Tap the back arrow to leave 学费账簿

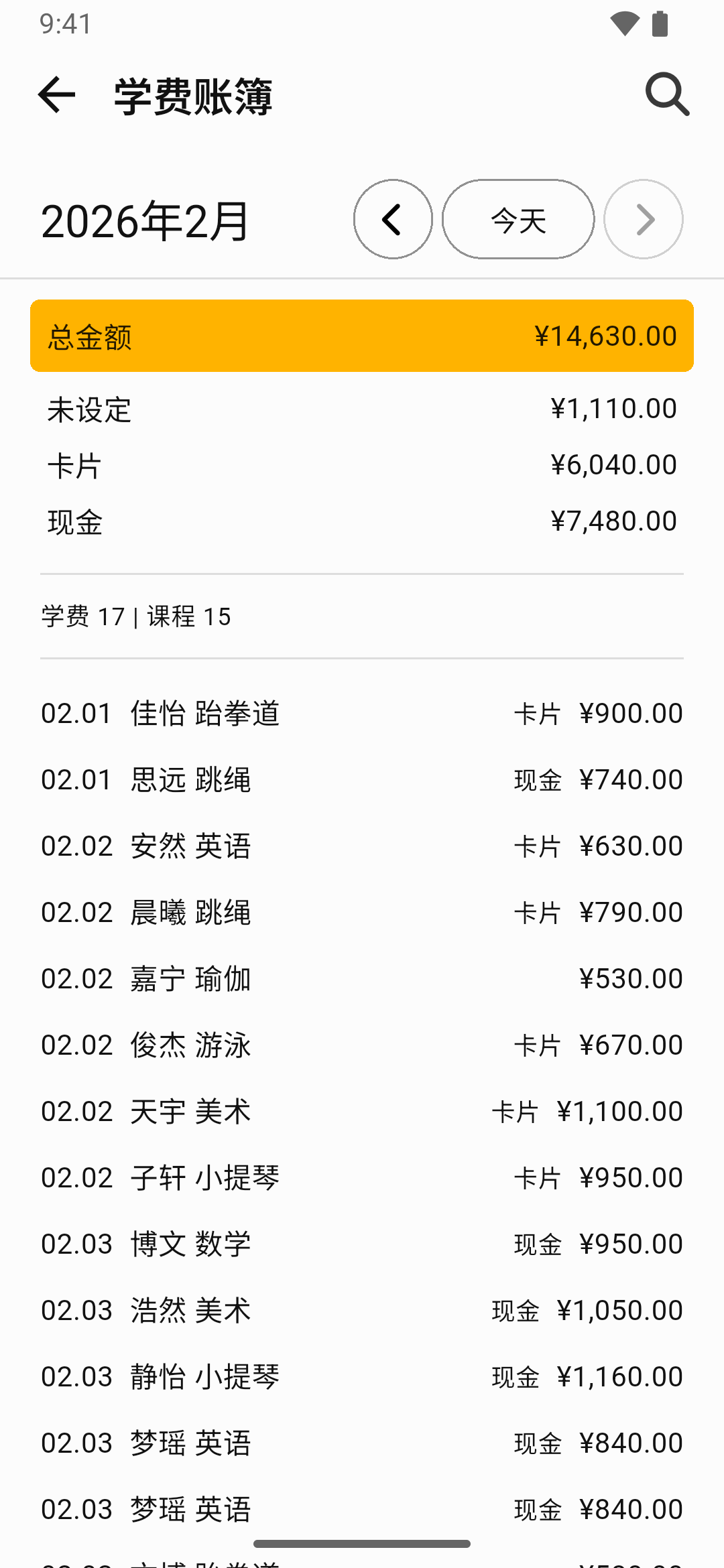pos(56,94)
